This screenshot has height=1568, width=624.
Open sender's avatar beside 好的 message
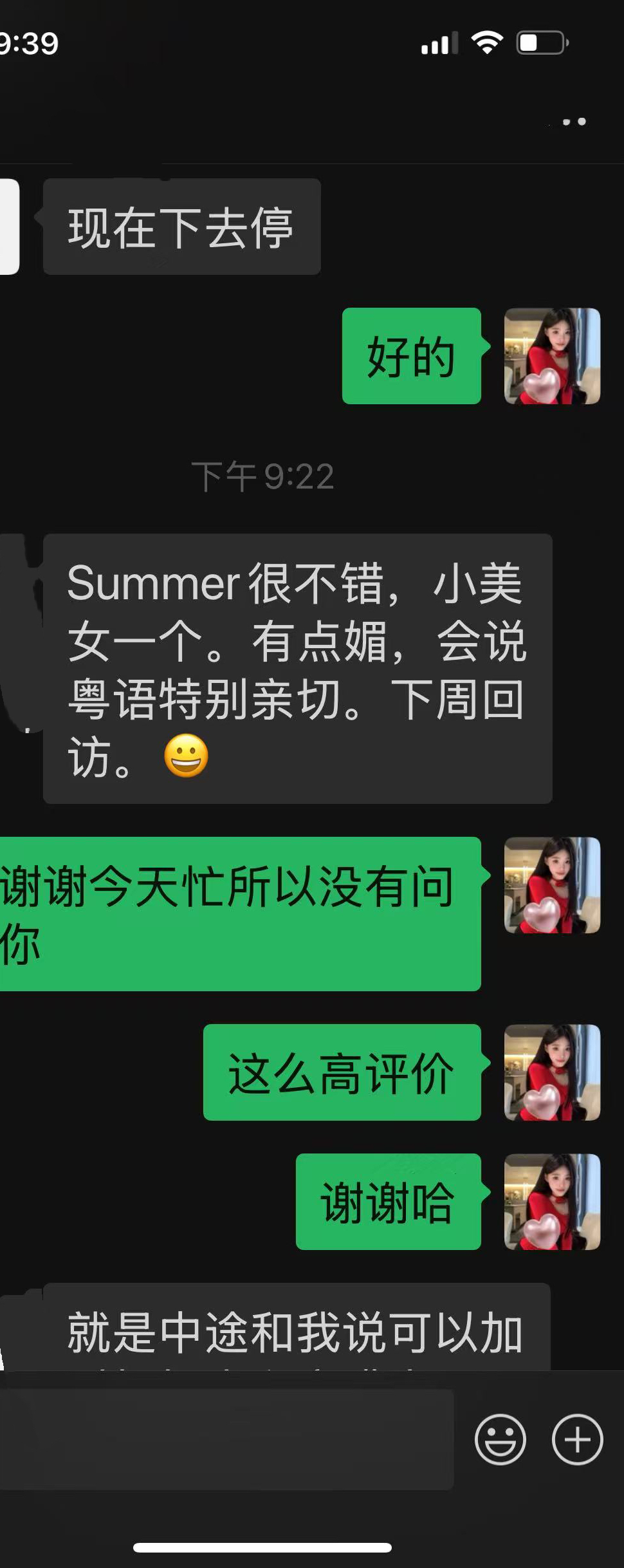pos(552,356)
